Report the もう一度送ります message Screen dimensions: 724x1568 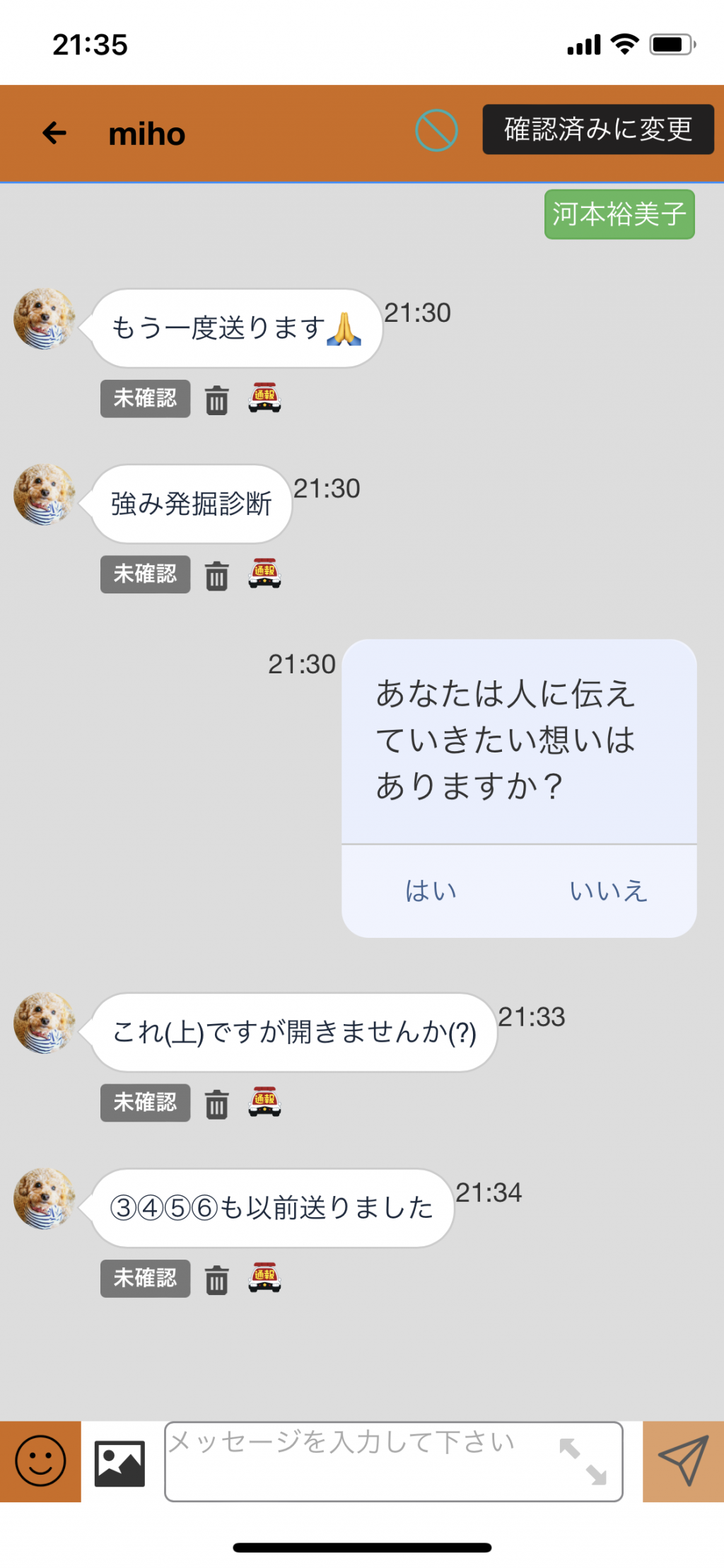(x=264, y=397)
